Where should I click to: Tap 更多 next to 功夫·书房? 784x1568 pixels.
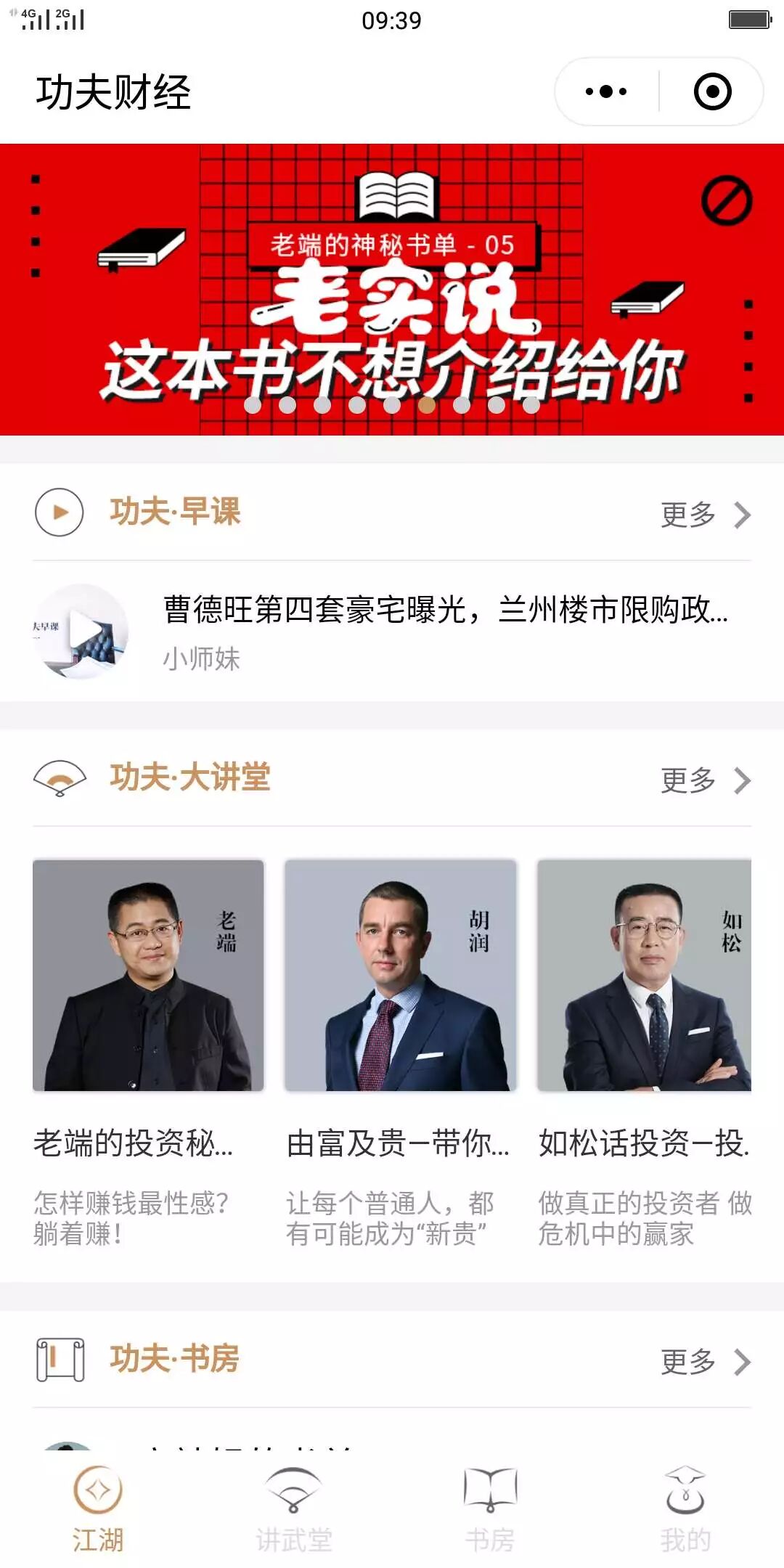[x=704, y=1362]
